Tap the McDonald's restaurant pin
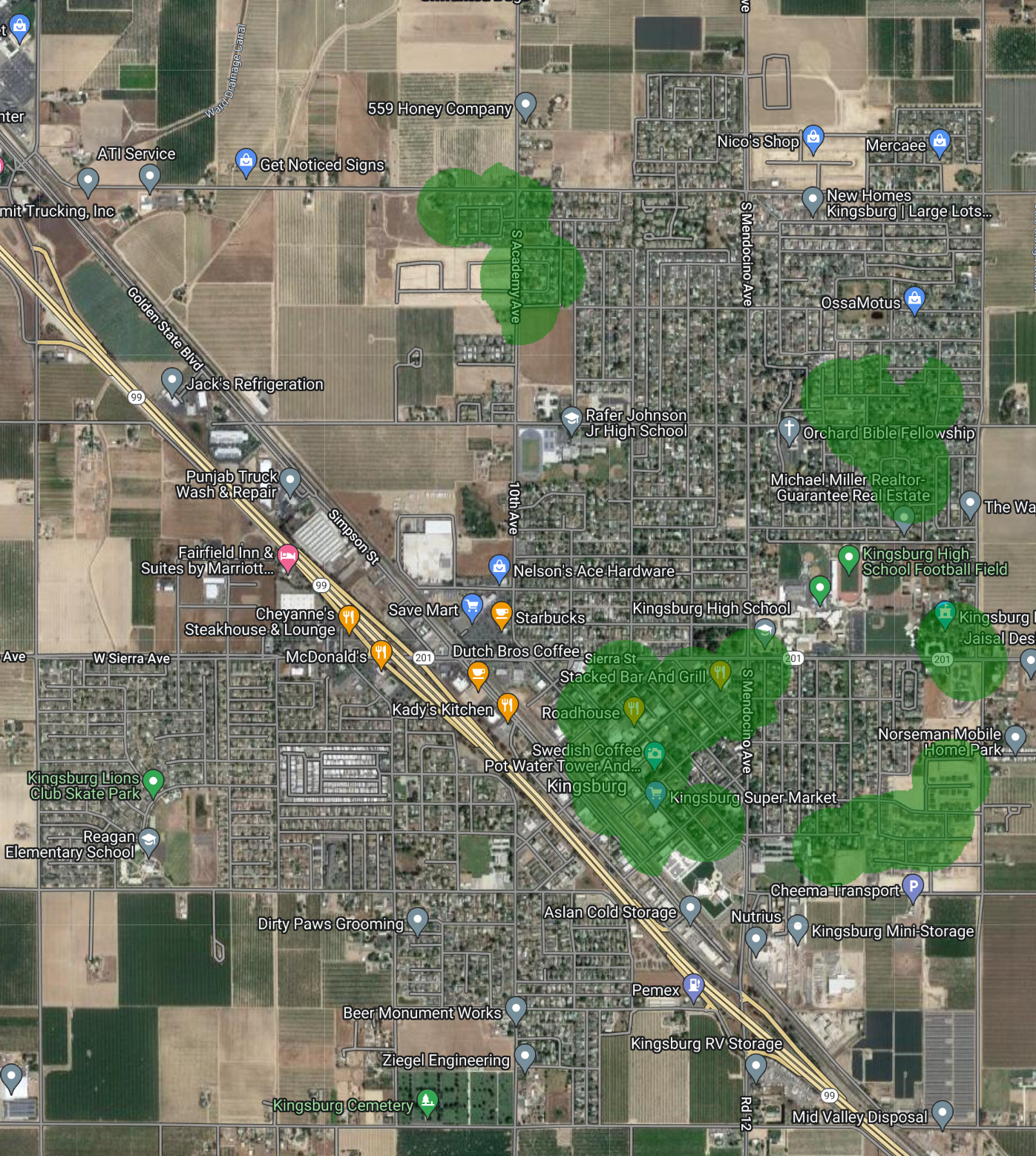The image size is (1036, 1156). click(381, 654)
